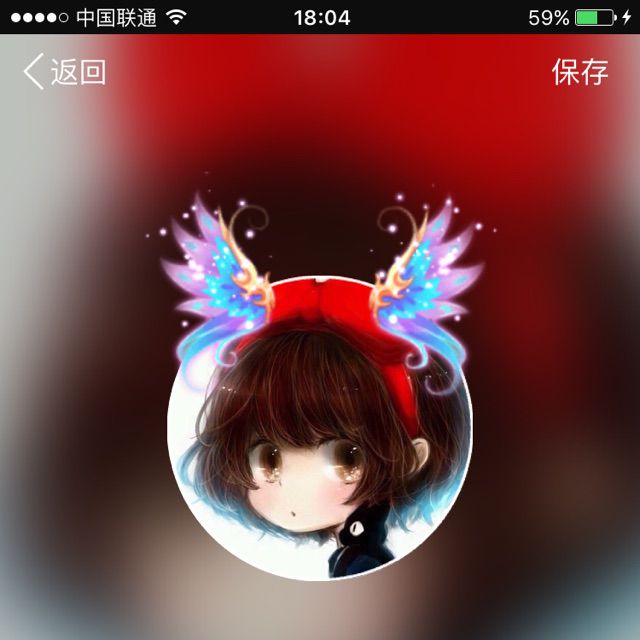Go back using the 返回 button
Viewport: 640px width, 640px height.
click(65, 72)
